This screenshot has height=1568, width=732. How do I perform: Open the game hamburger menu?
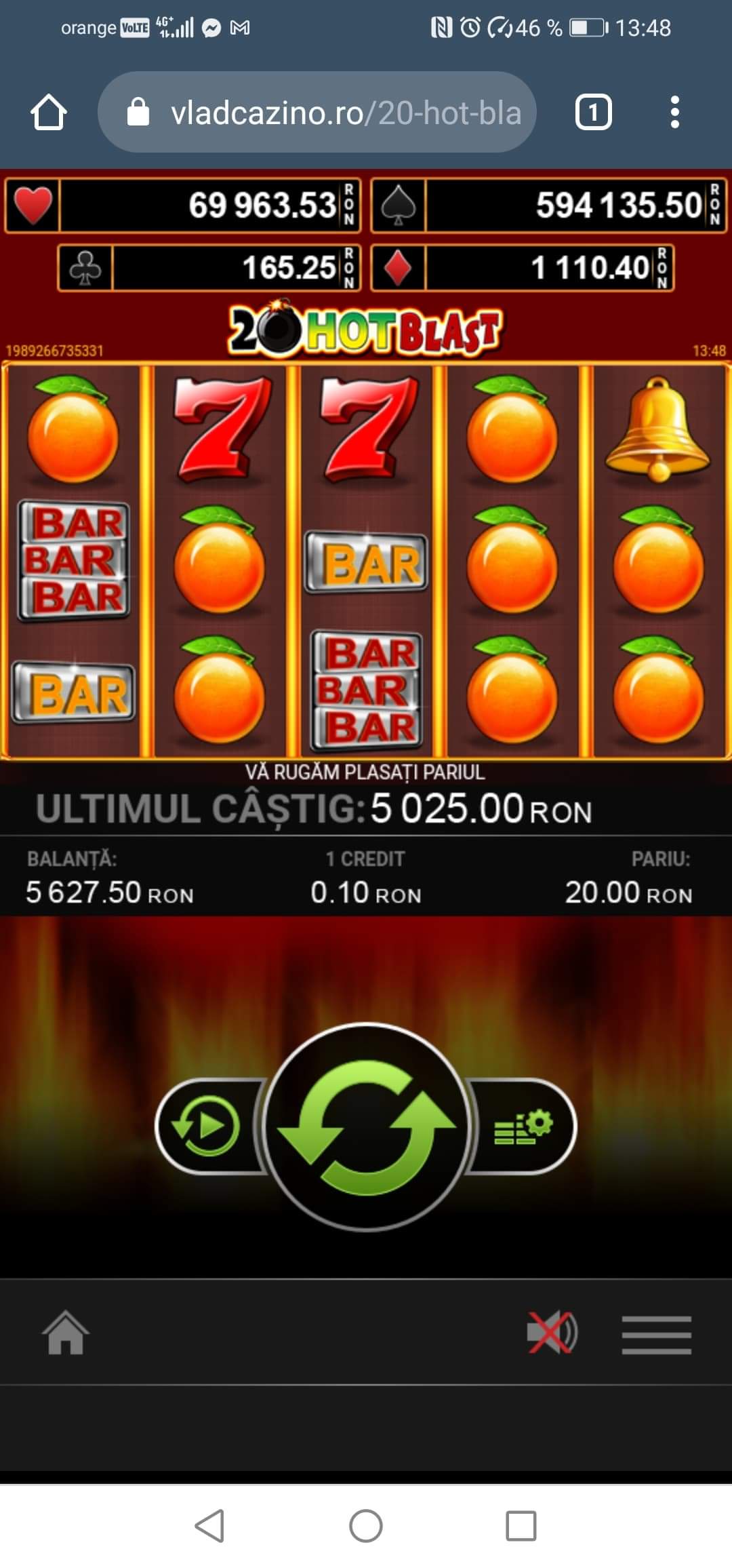pyautogui.click(x=656, y=1334)
